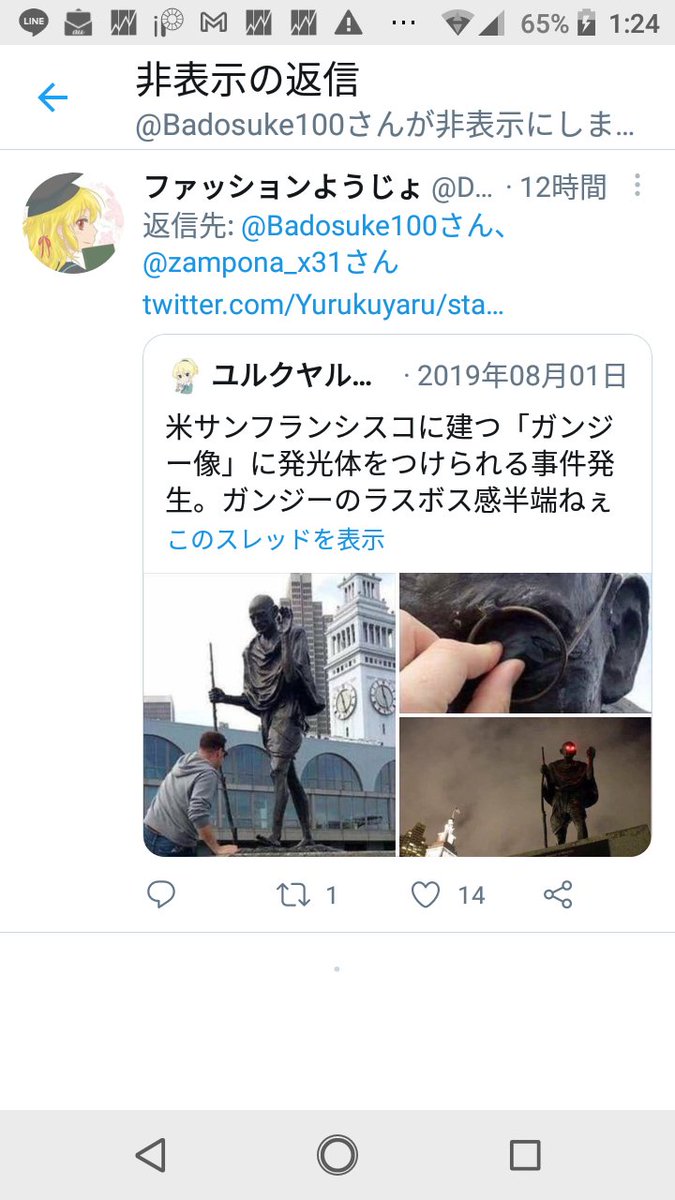View the night photo with glowing eyes
Image resolution: width=675 pixels, height=1200 pixels.
click(x=525, y=787)
